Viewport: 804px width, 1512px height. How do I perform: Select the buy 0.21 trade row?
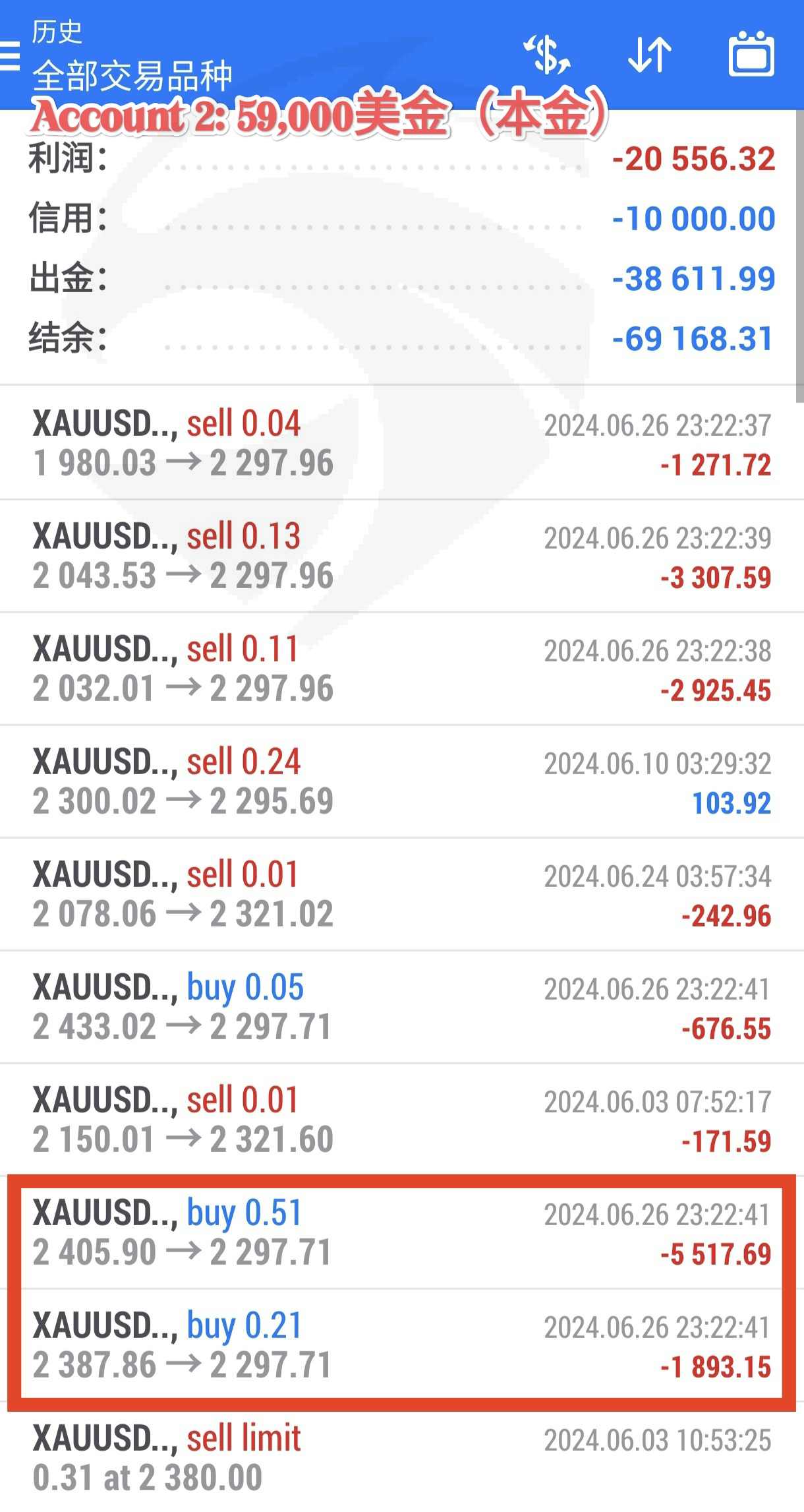pos(401,1345)
